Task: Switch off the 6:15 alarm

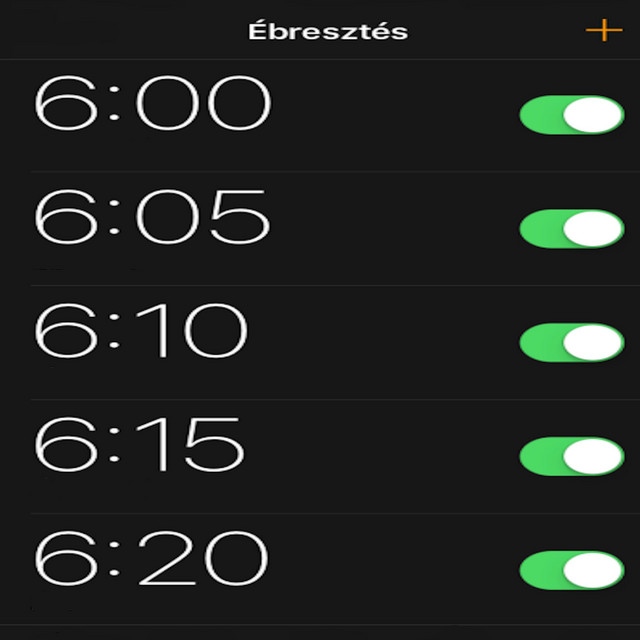Action: pyautogui.click(x=572, y=457)
